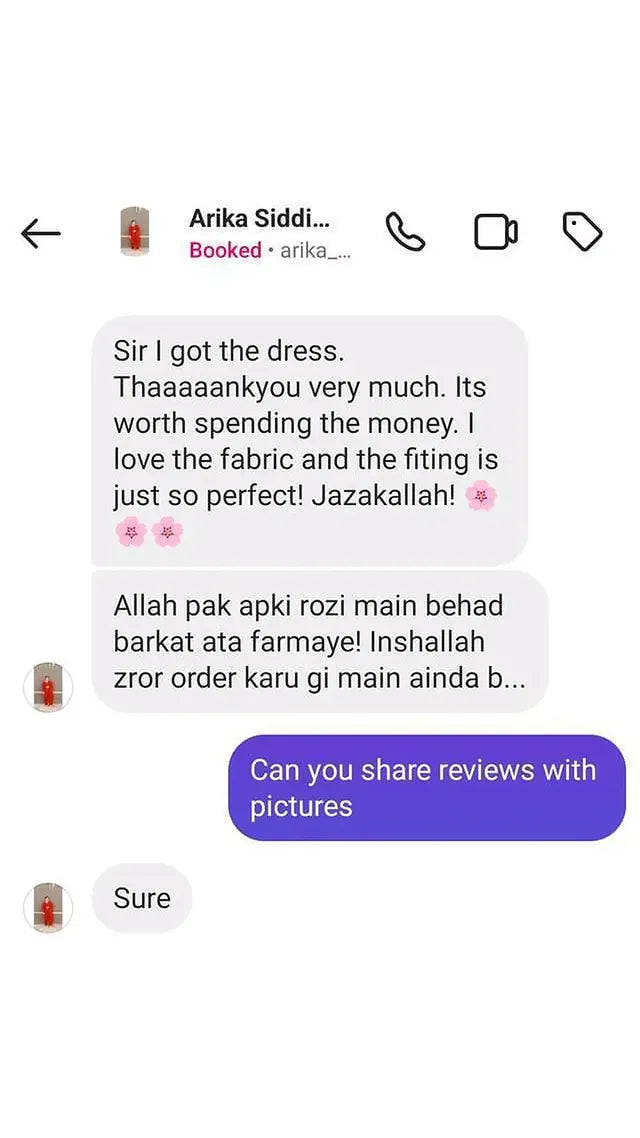Start a video call with Arika

496,232
